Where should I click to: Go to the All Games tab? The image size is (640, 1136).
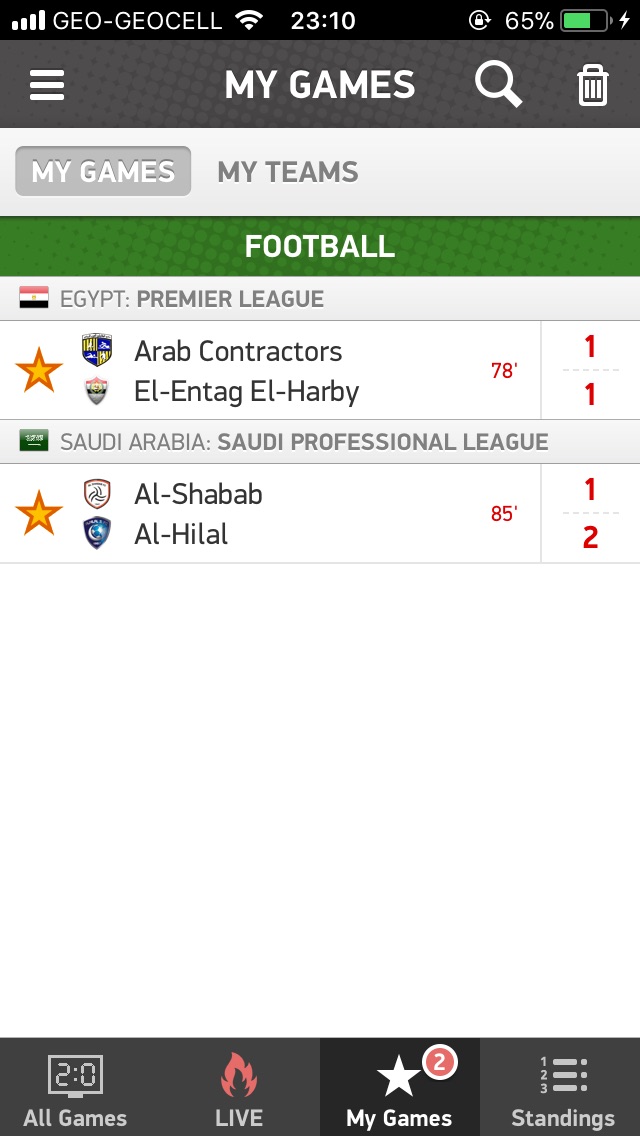tap(76, 1090)
